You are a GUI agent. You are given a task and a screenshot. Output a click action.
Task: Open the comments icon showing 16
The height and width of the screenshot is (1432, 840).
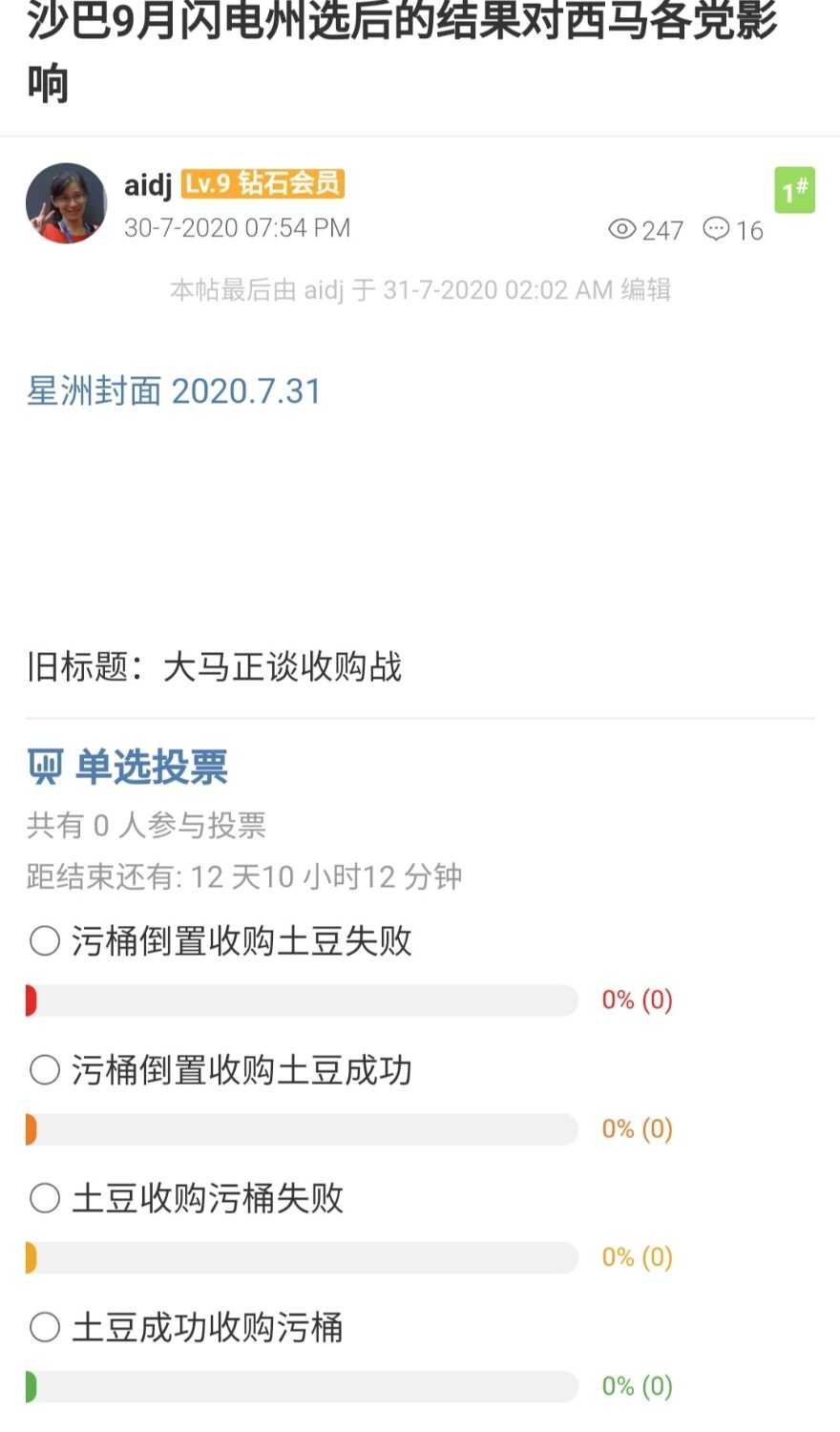[716, 229]
